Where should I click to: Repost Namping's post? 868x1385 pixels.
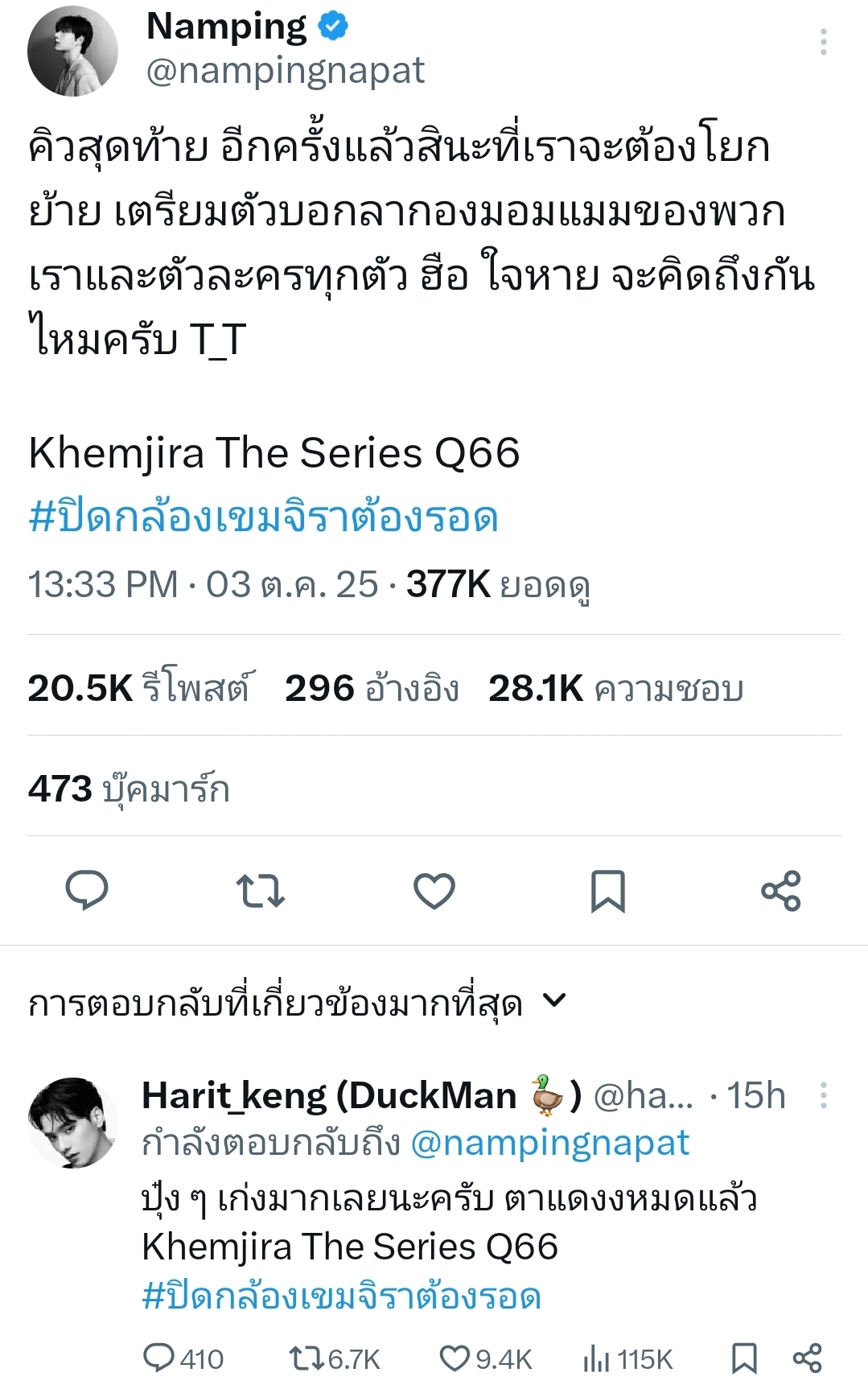tap(261, 891)
